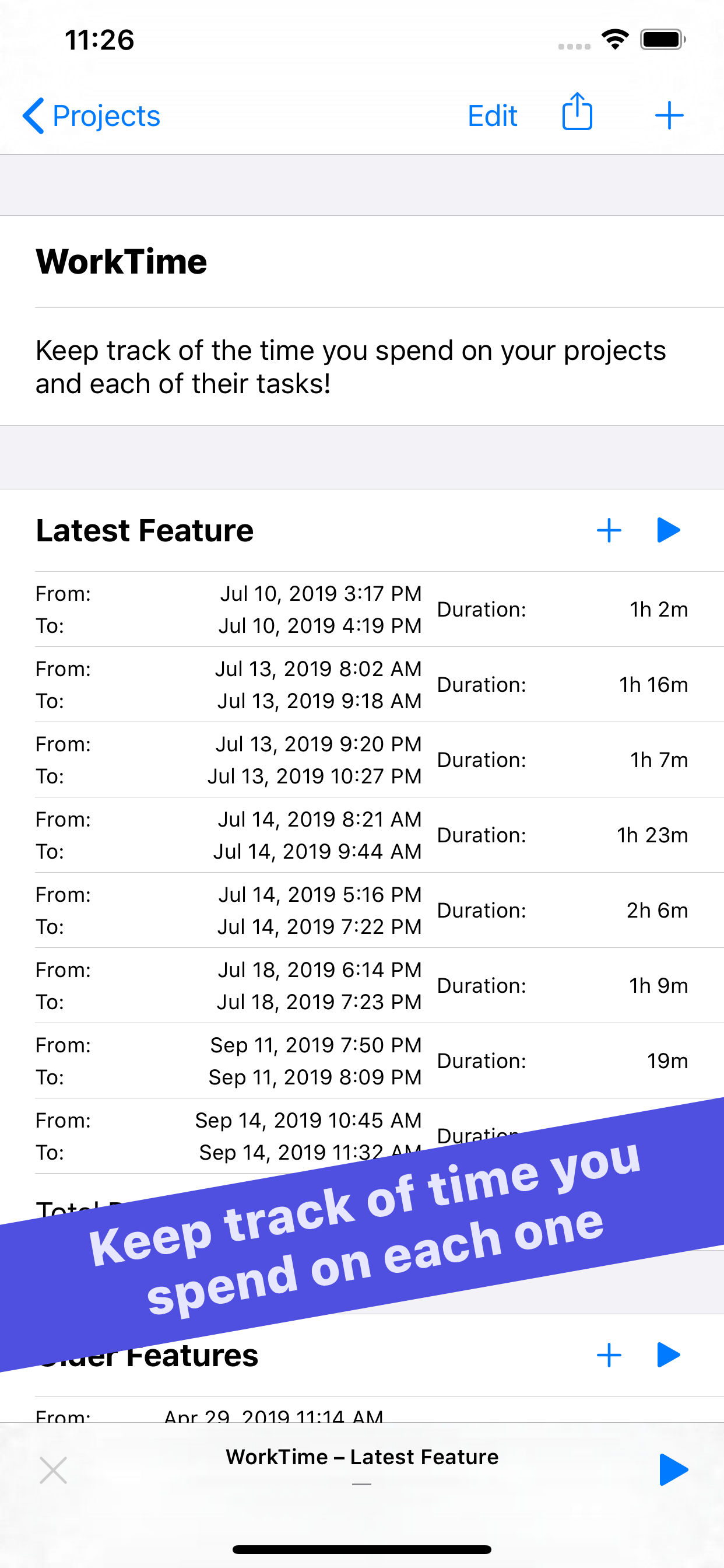Add a time entry to Older Features
Screen dimensions: 724x1568
pyautogui.click(x=609, y=1354)
